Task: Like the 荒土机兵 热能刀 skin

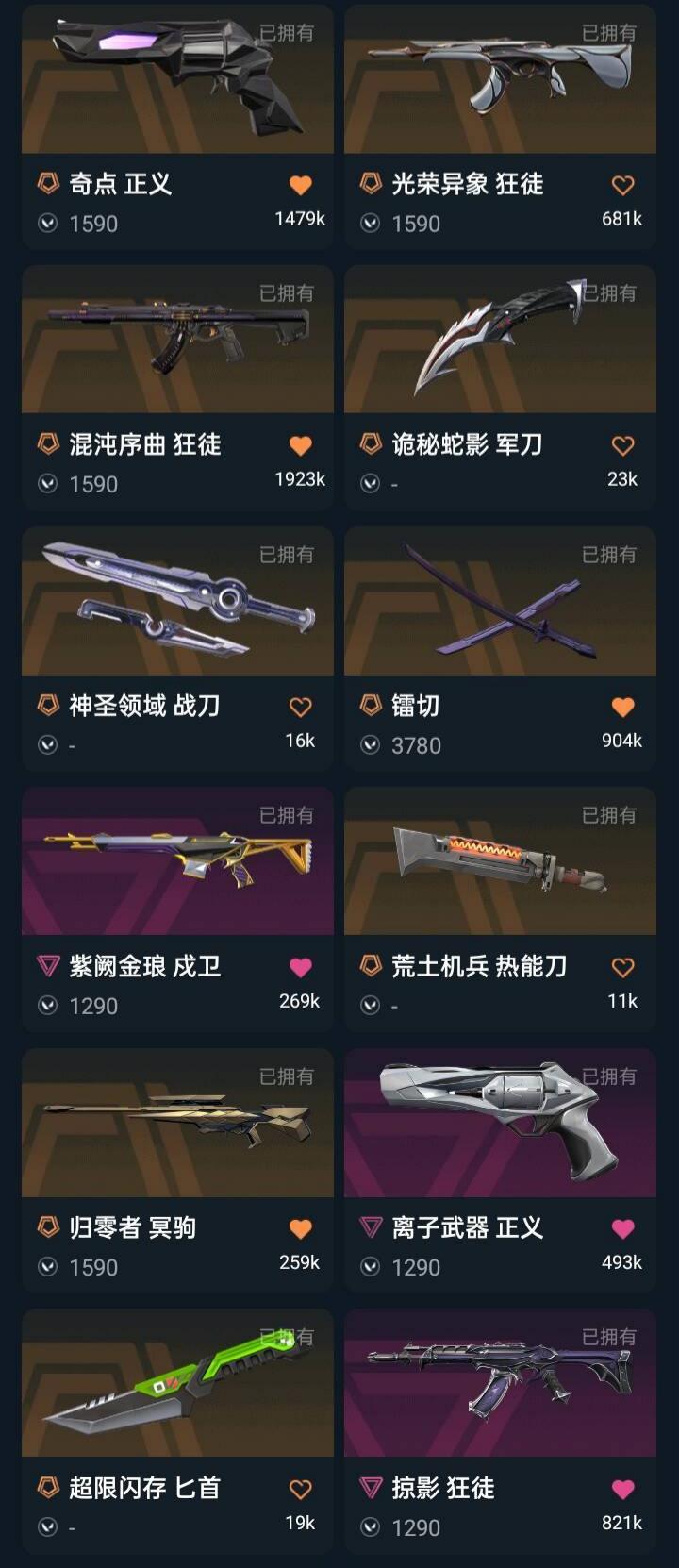Action: [622, 967]
